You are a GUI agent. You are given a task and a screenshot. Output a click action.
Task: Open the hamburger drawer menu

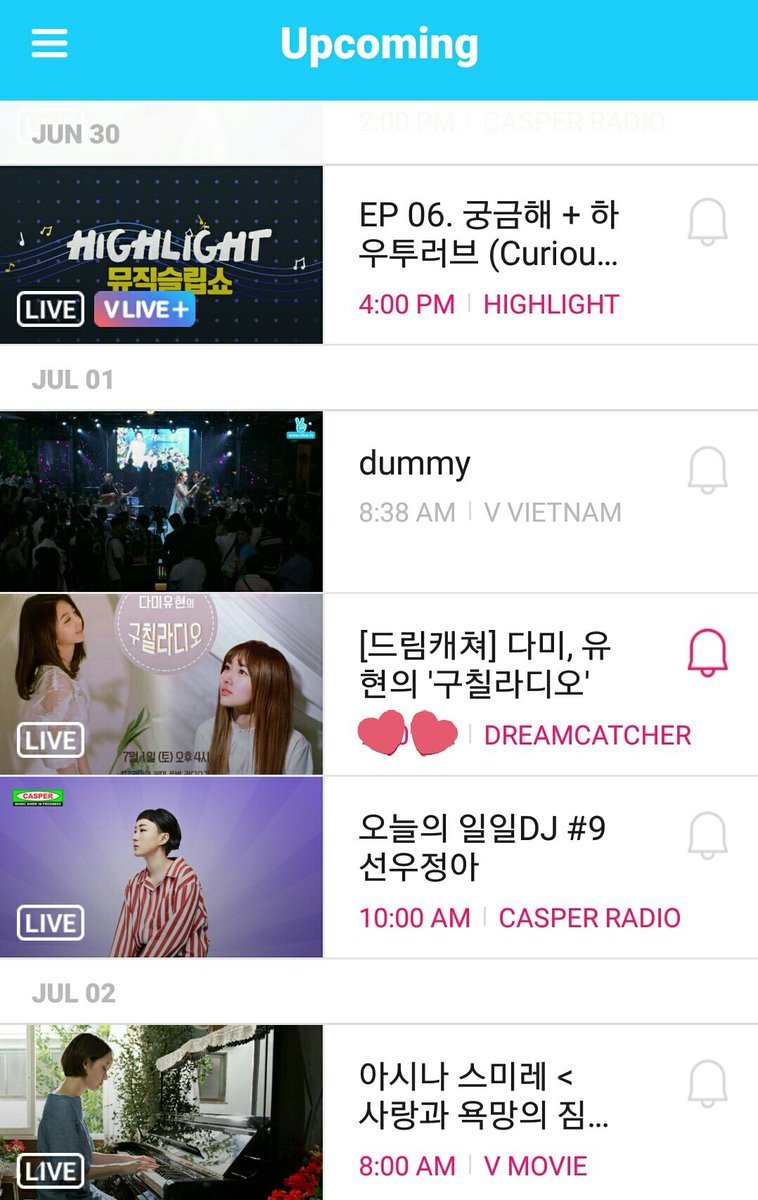pos(49,44)
